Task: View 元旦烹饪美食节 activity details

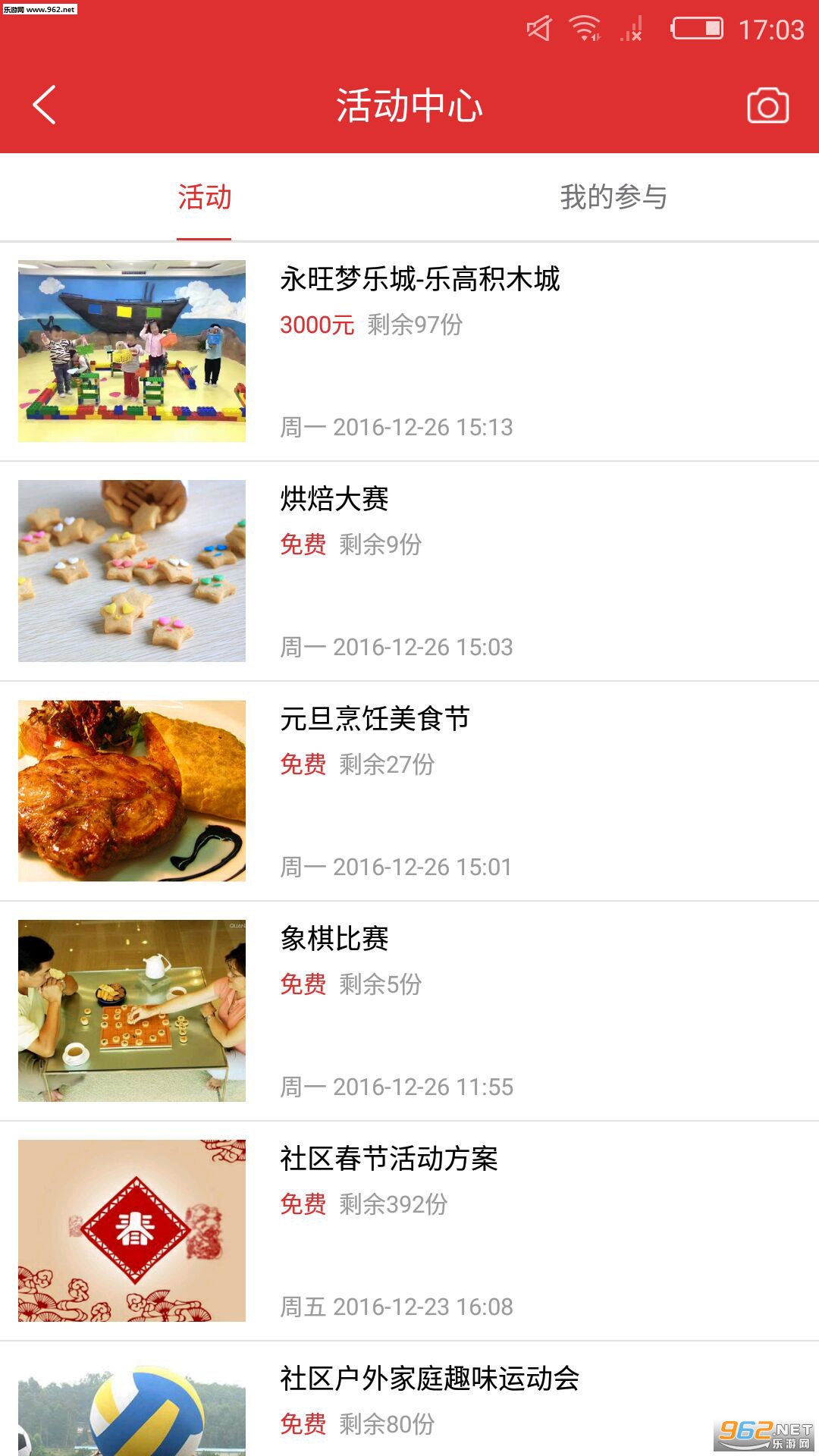Action: [375, 719]
